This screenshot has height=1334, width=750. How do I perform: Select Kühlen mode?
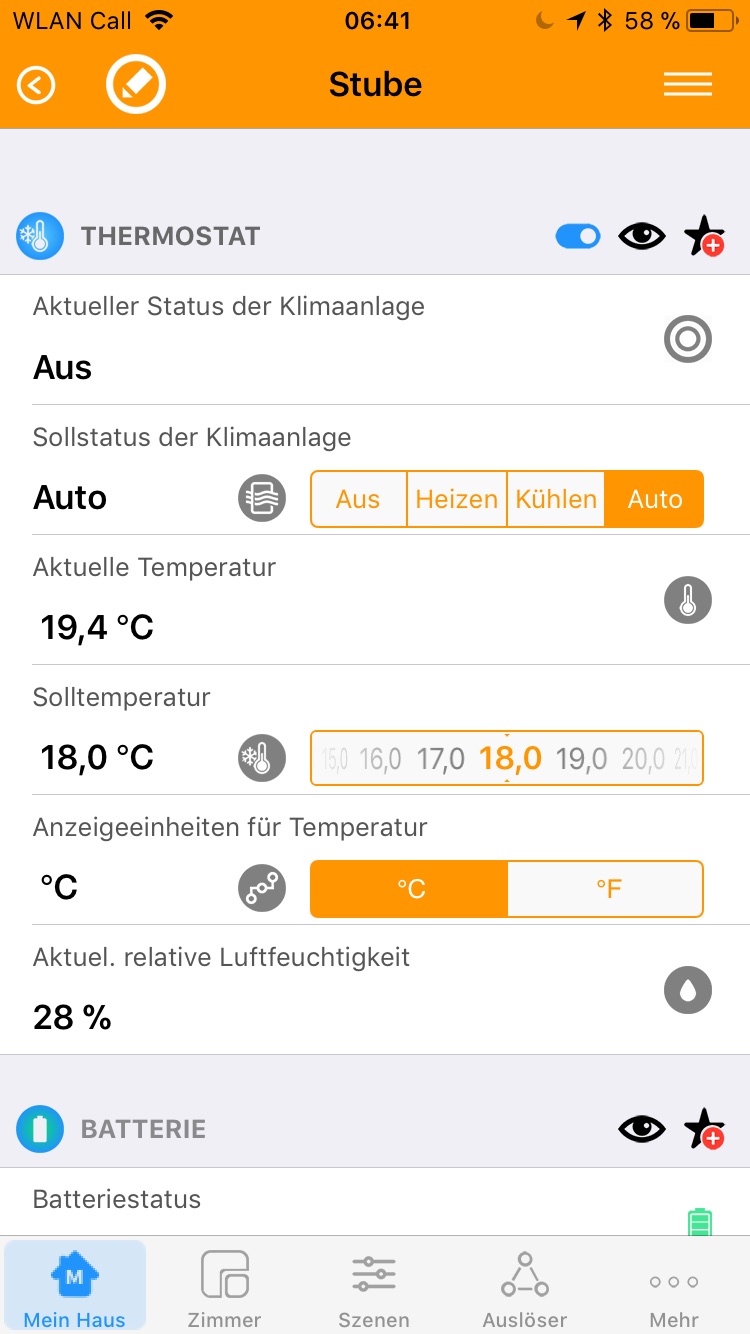(556, 499)
